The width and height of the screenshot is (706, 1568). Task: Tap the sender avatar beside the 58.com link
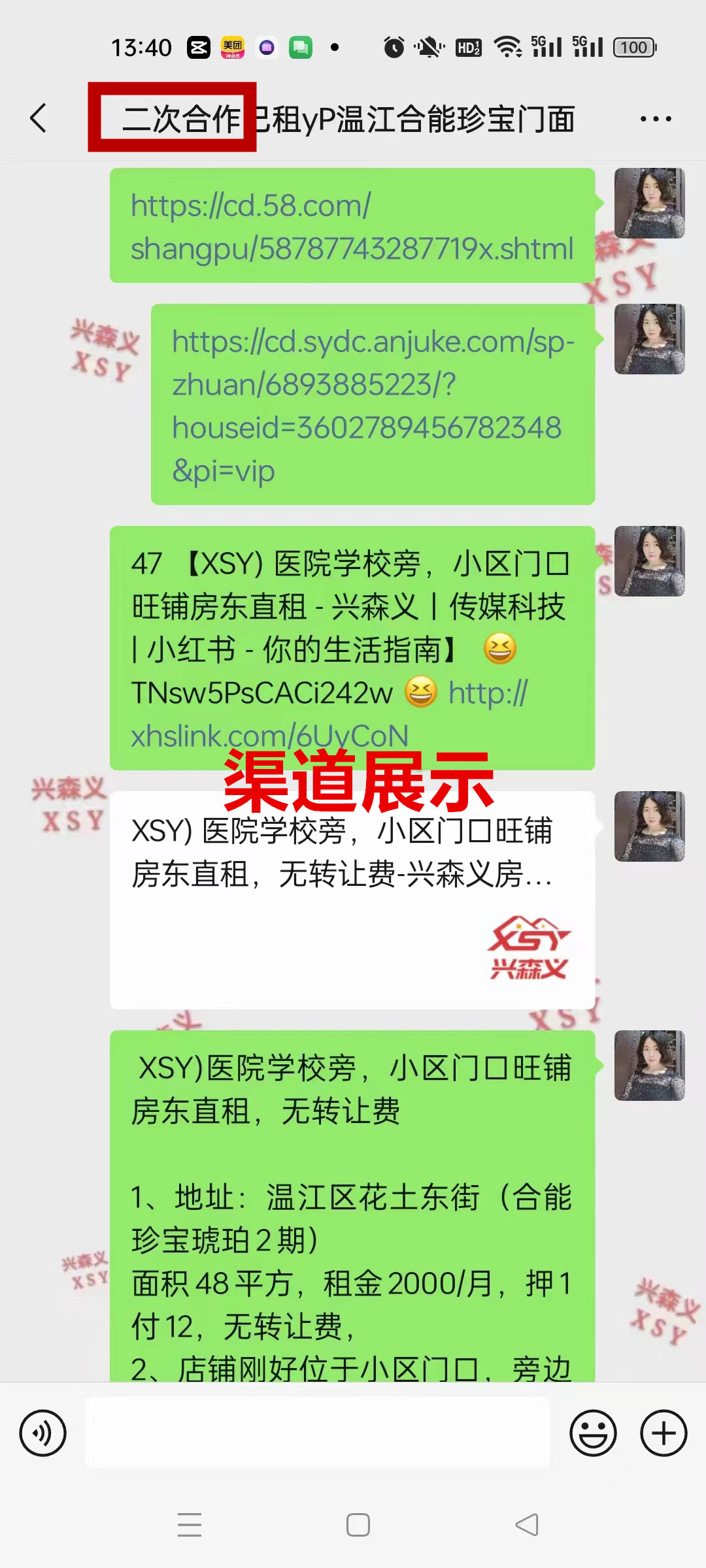click(x=649, y=203)
